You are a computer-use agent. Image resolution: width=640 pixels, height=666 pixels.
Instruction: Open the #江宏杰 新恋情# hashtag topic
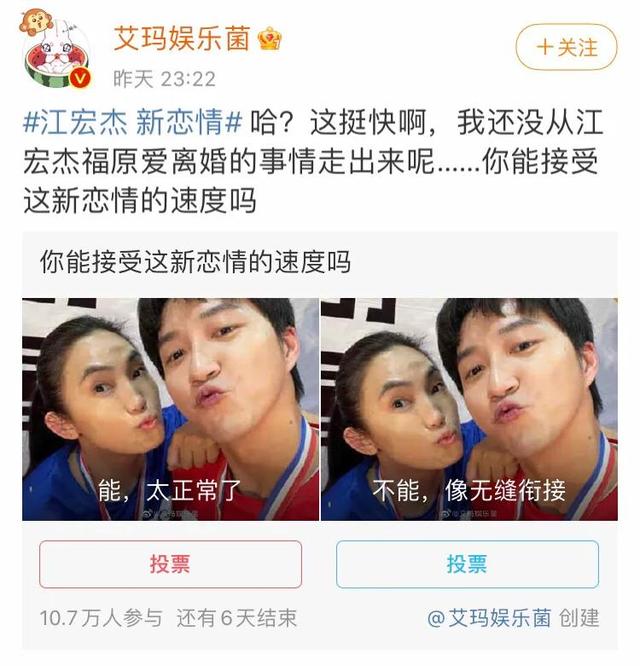click(x=132, y=125)
